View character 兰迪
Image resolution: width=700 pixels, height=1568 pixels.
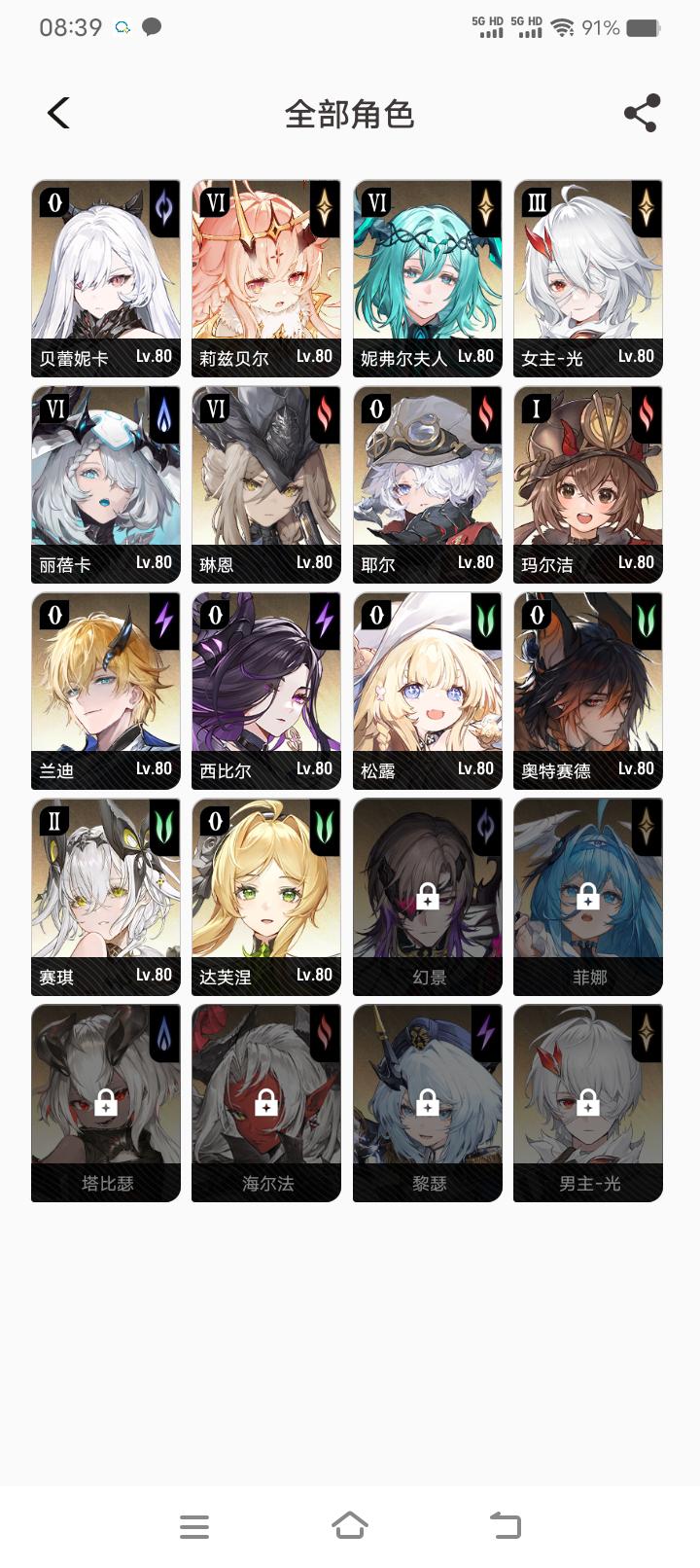click(x=106, y=691)
